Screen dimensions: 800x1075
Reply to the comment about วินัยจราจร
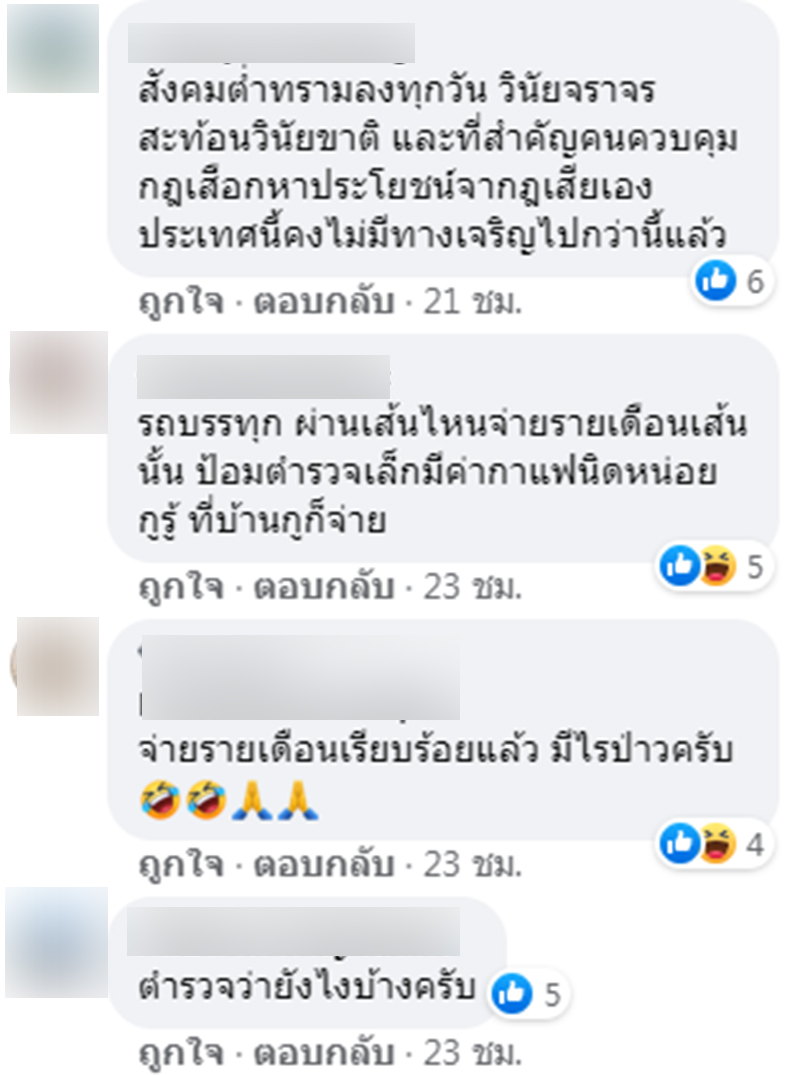pos(323,303)
